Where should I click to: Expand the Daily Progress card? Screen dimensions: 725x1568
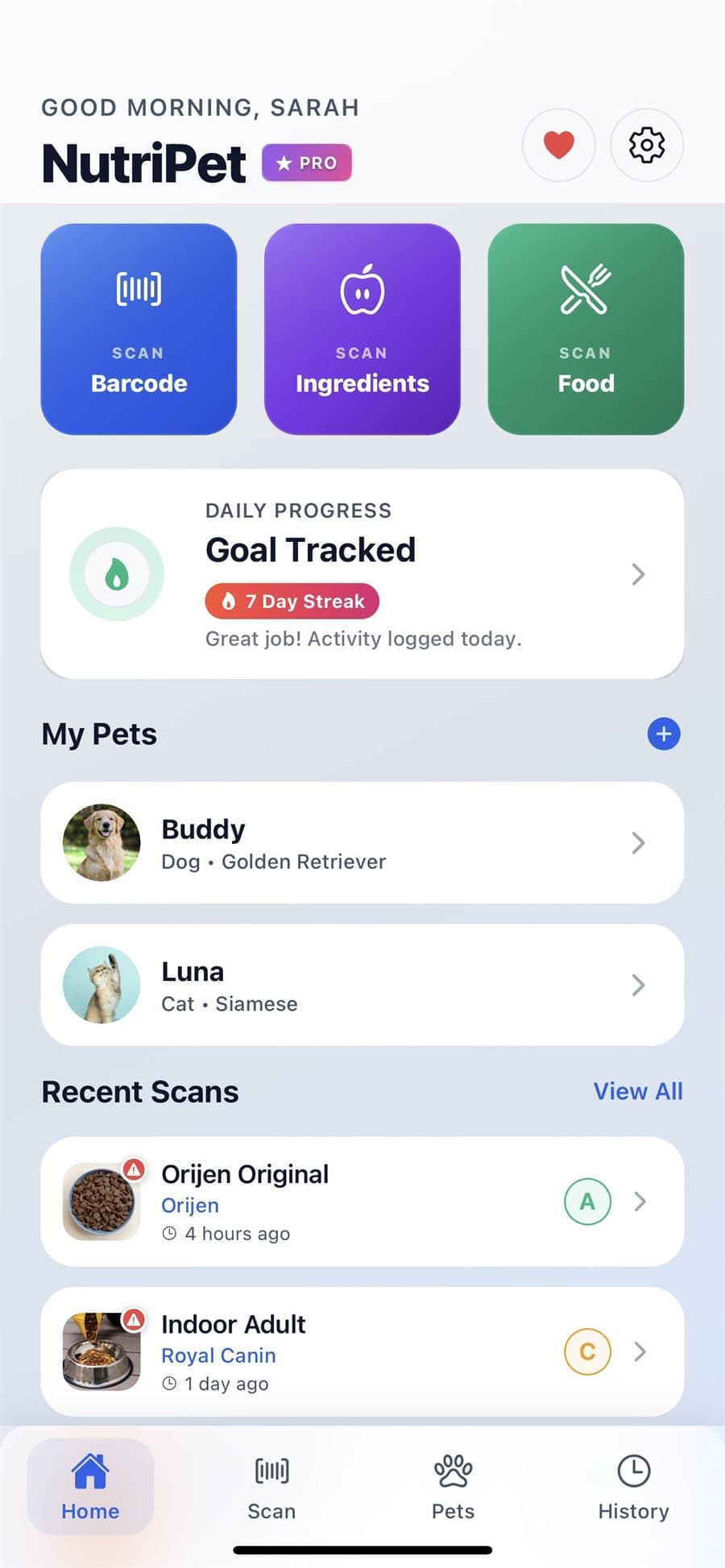point(362,573)
